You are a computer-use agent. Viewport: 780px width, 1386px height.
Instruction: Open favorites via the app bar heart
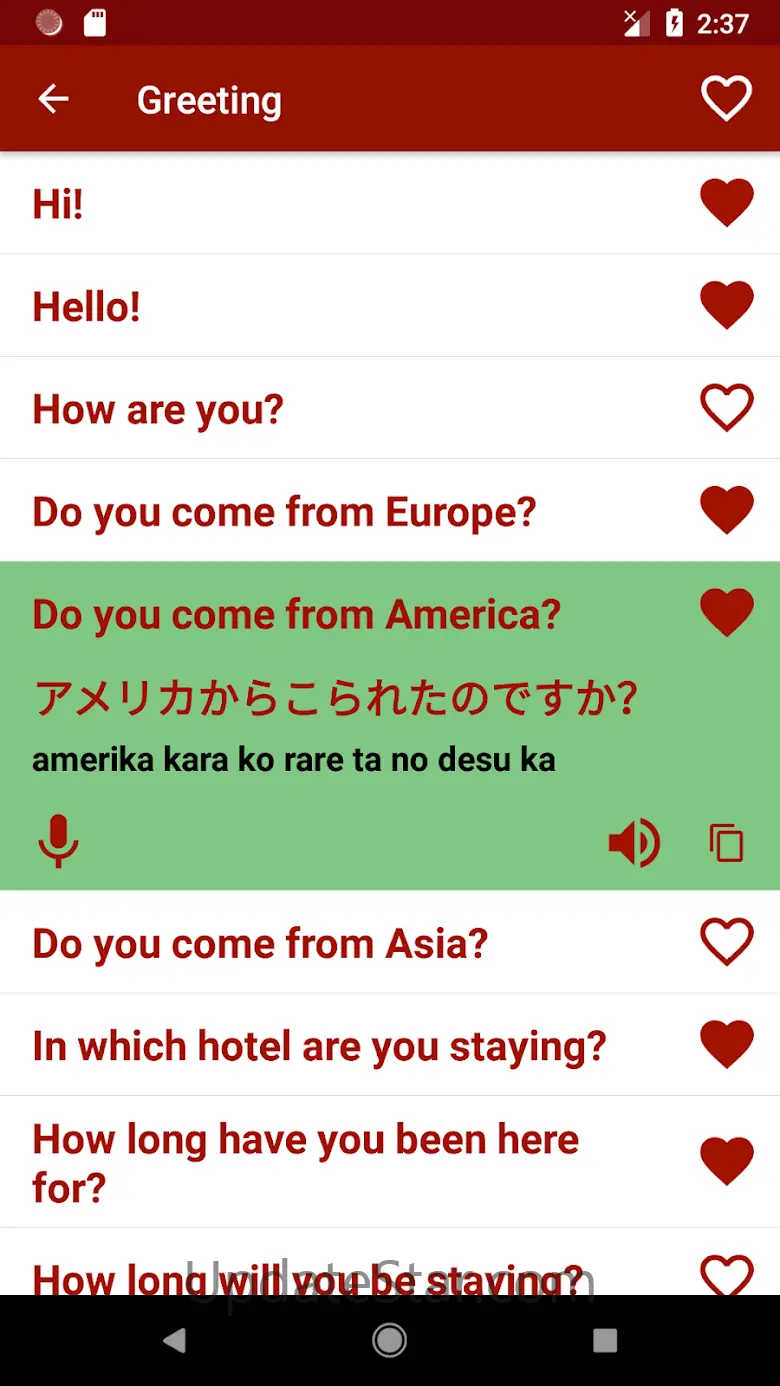coord(726,99)
